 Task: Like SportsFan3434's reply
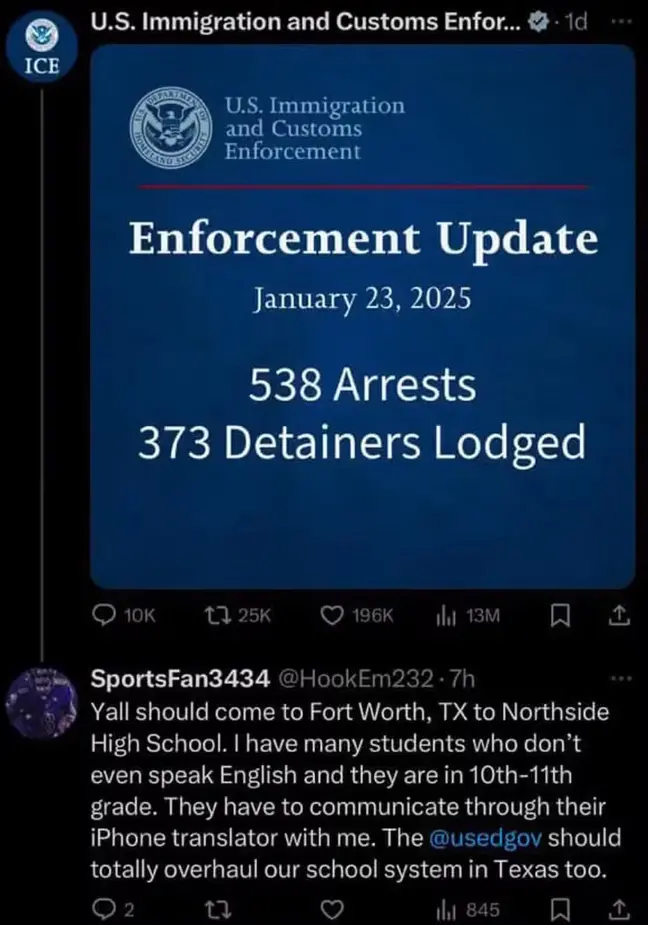(333, 908)
